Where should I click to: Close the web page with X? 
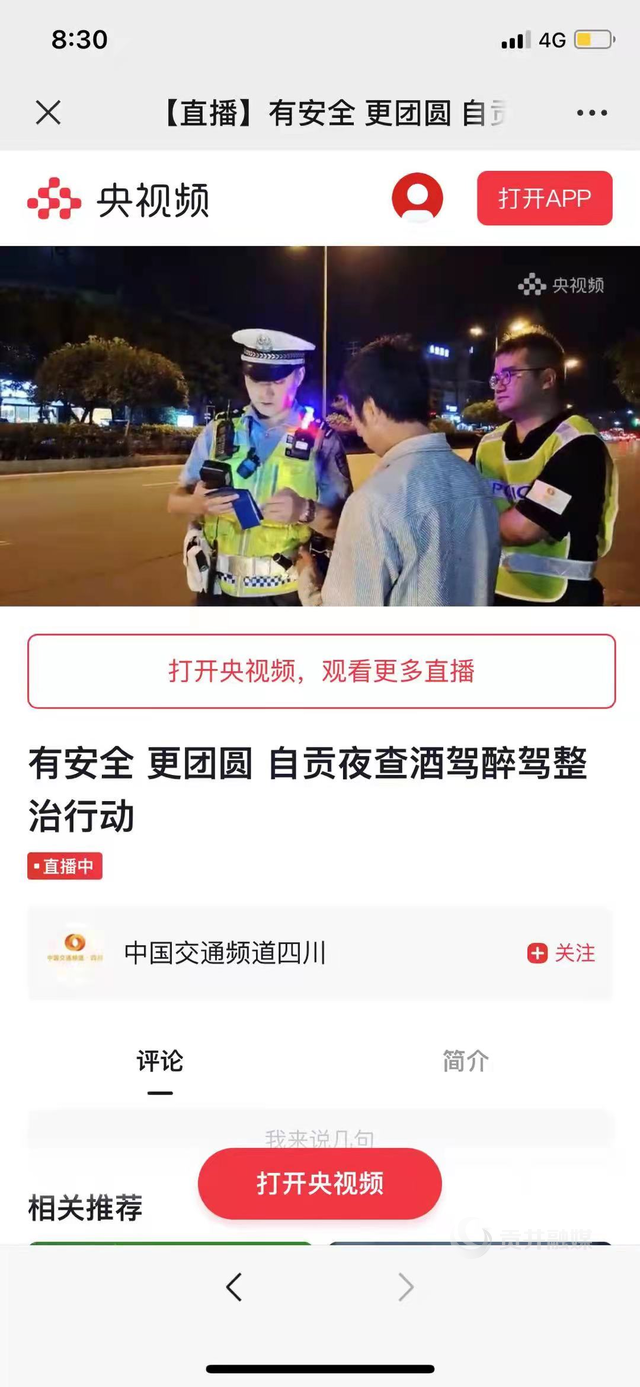(48, 113)
